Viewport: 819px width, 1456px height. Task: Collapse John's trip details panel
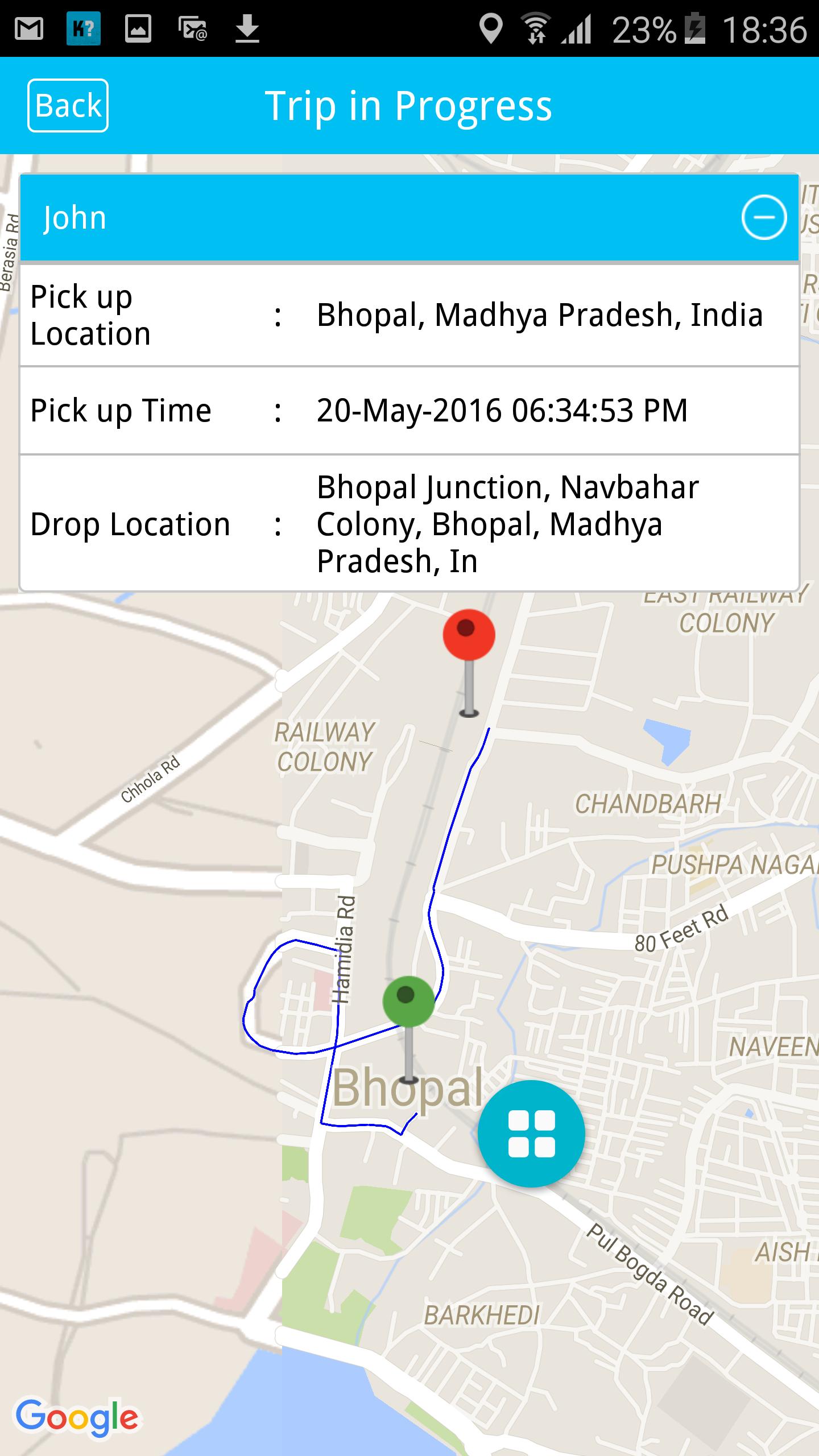763,217
